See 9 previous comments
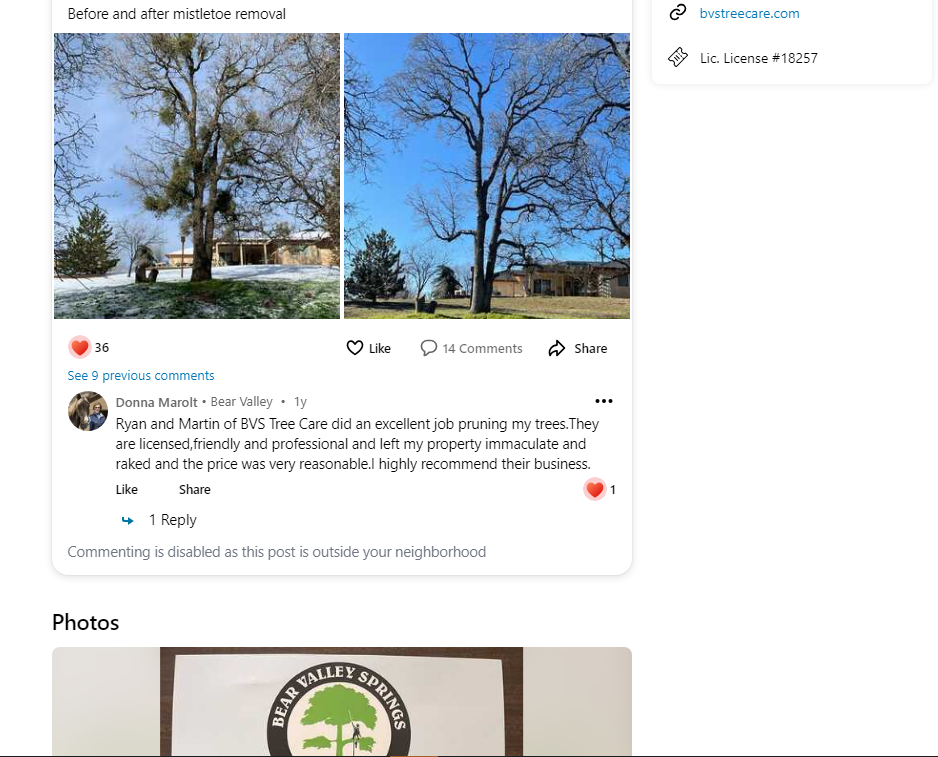938x757 pixels. [141, 376]
